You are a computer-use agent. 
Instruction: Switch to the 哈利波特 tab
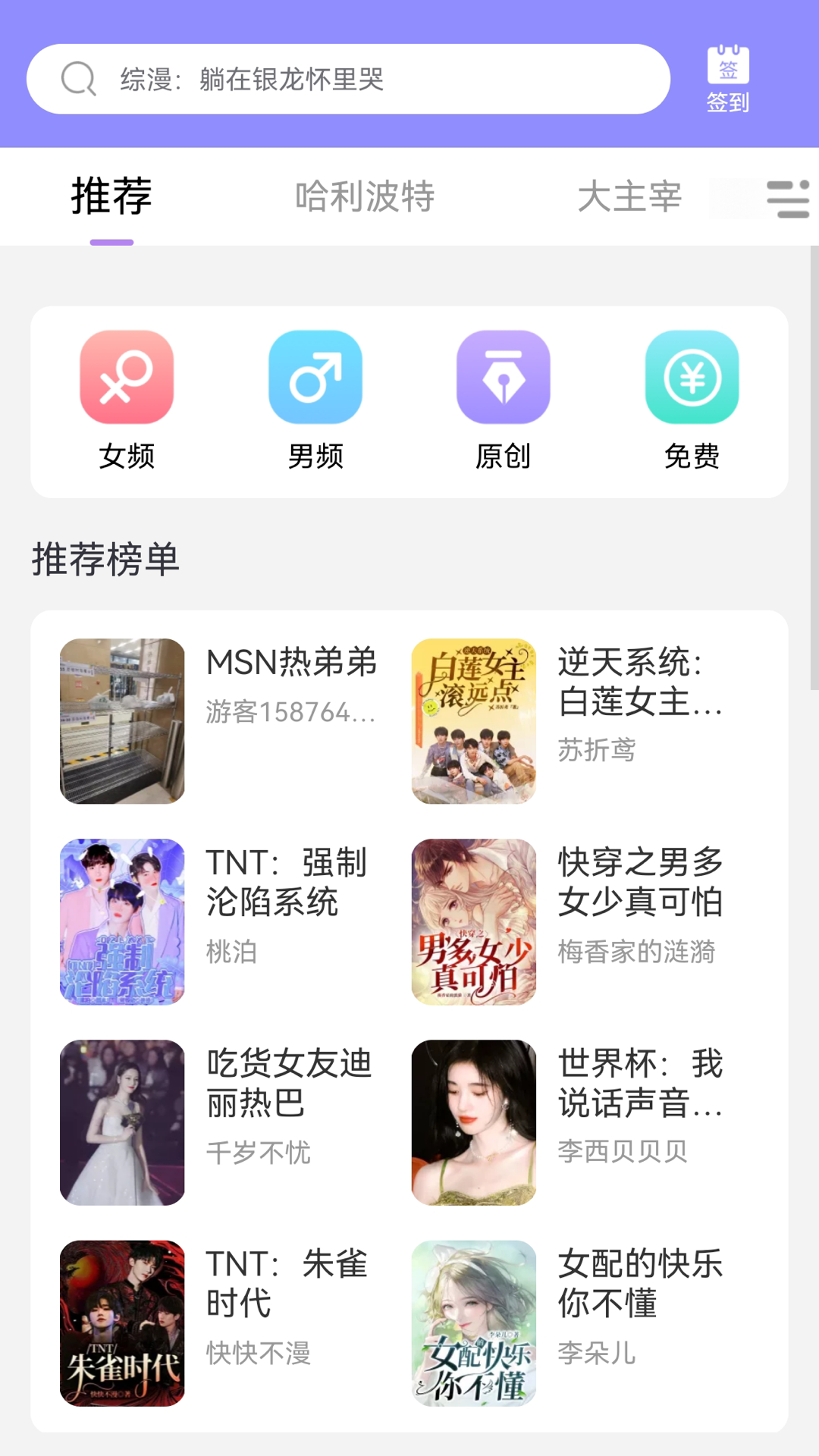click(365, 196)
